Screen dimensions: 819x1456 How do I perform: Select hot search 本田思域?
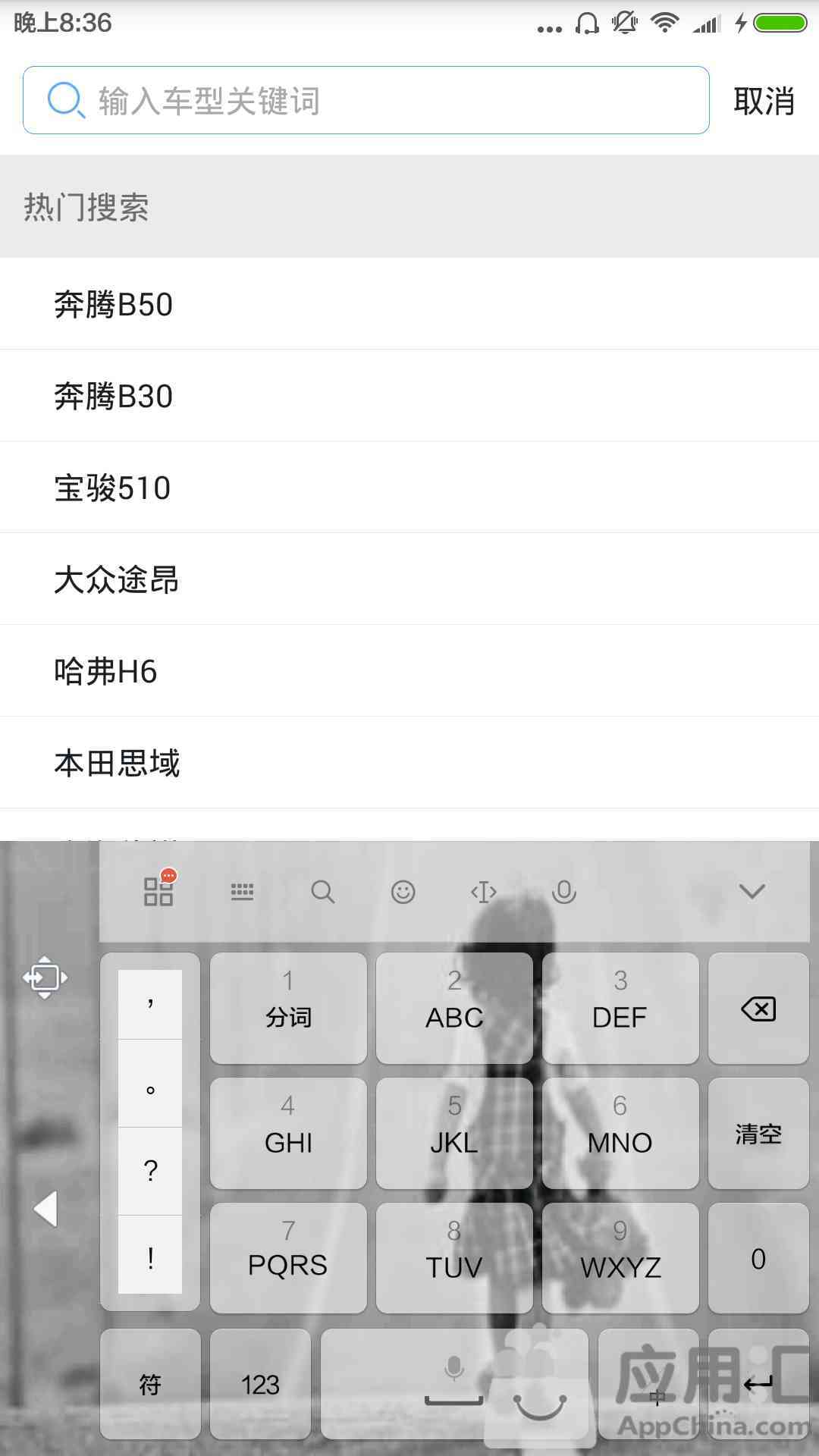(x=409, y=763)
